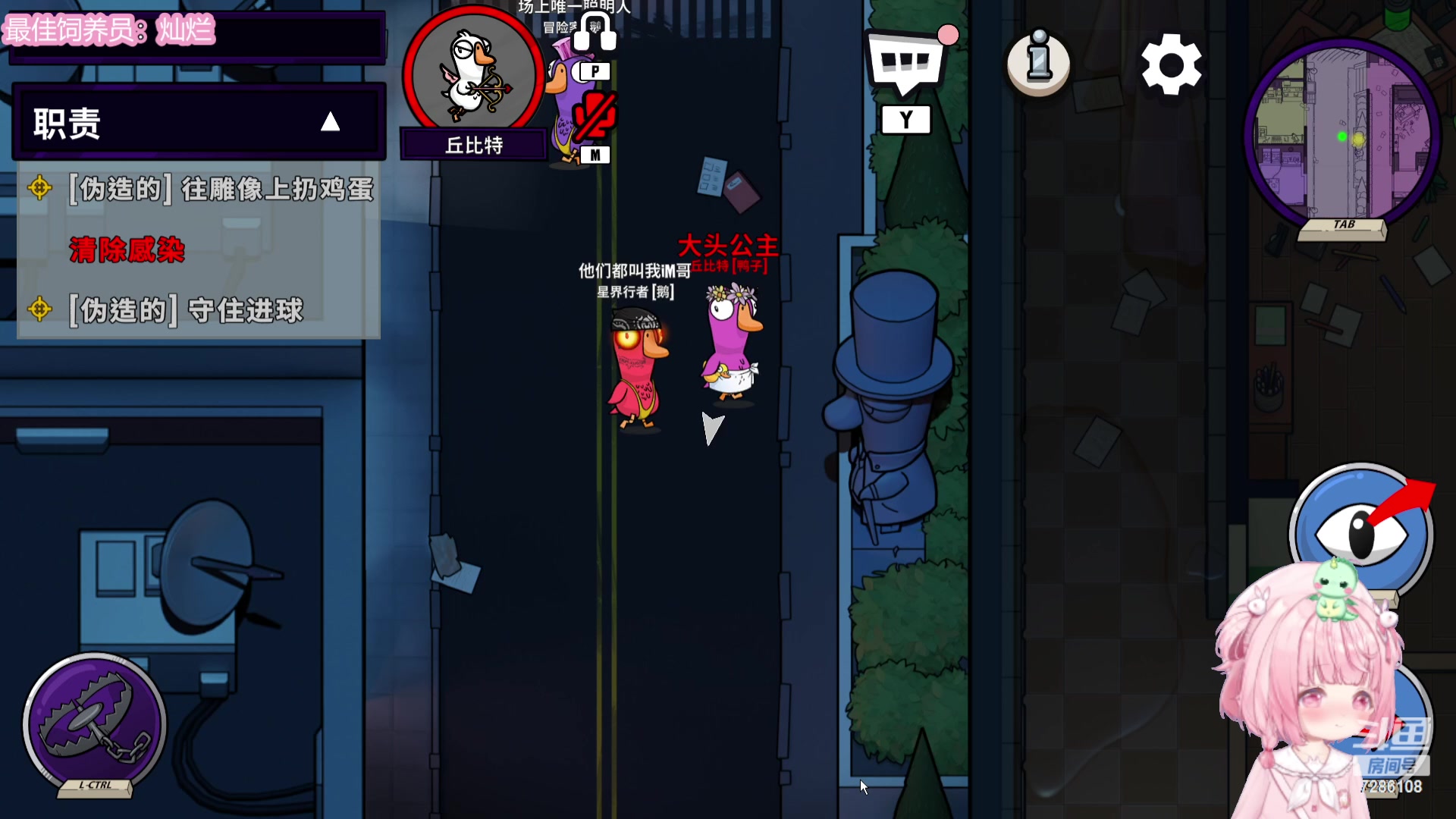The image size is (1456, 819).
Task: Collapse the 职责 task panel
Action: click(x=330, y=122)
